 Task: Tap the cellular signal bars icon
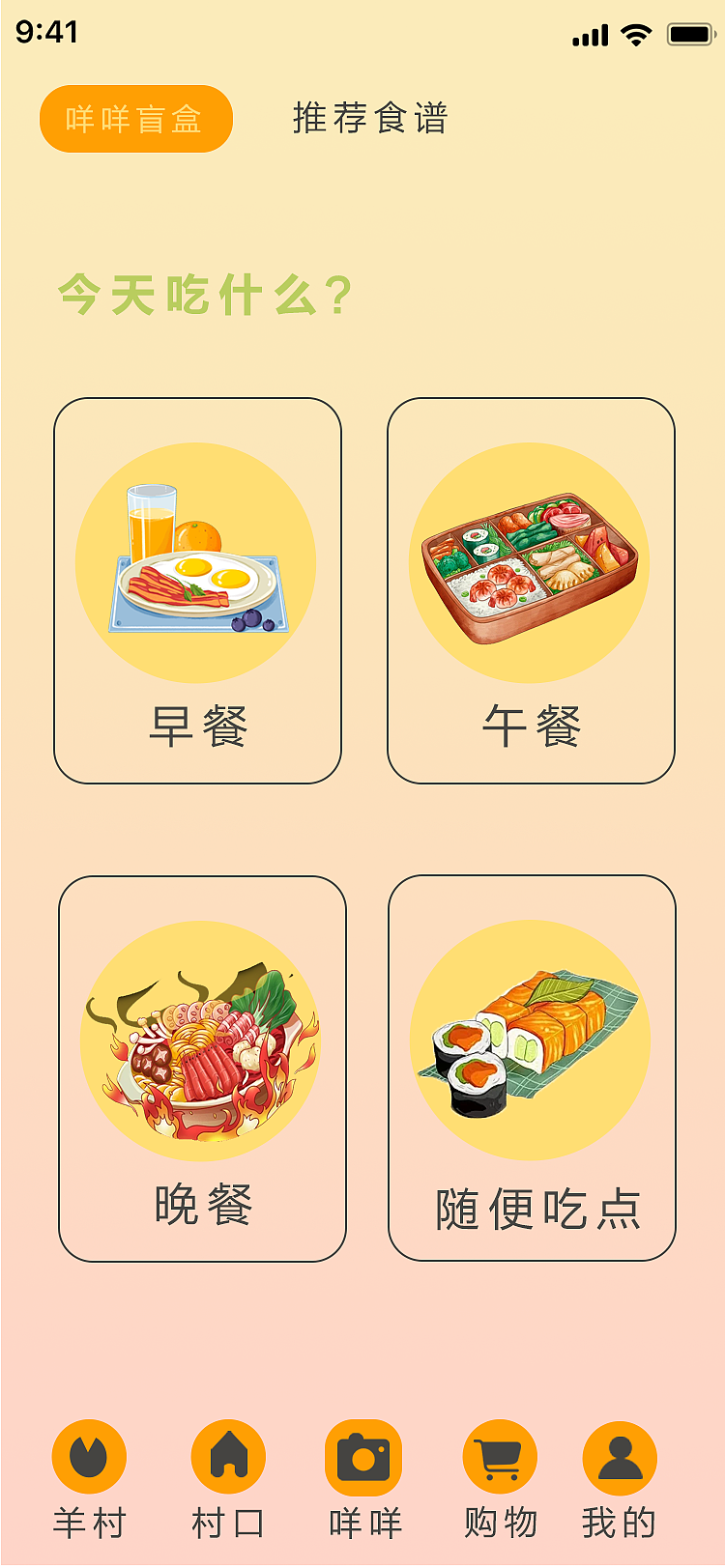point(590,32)
